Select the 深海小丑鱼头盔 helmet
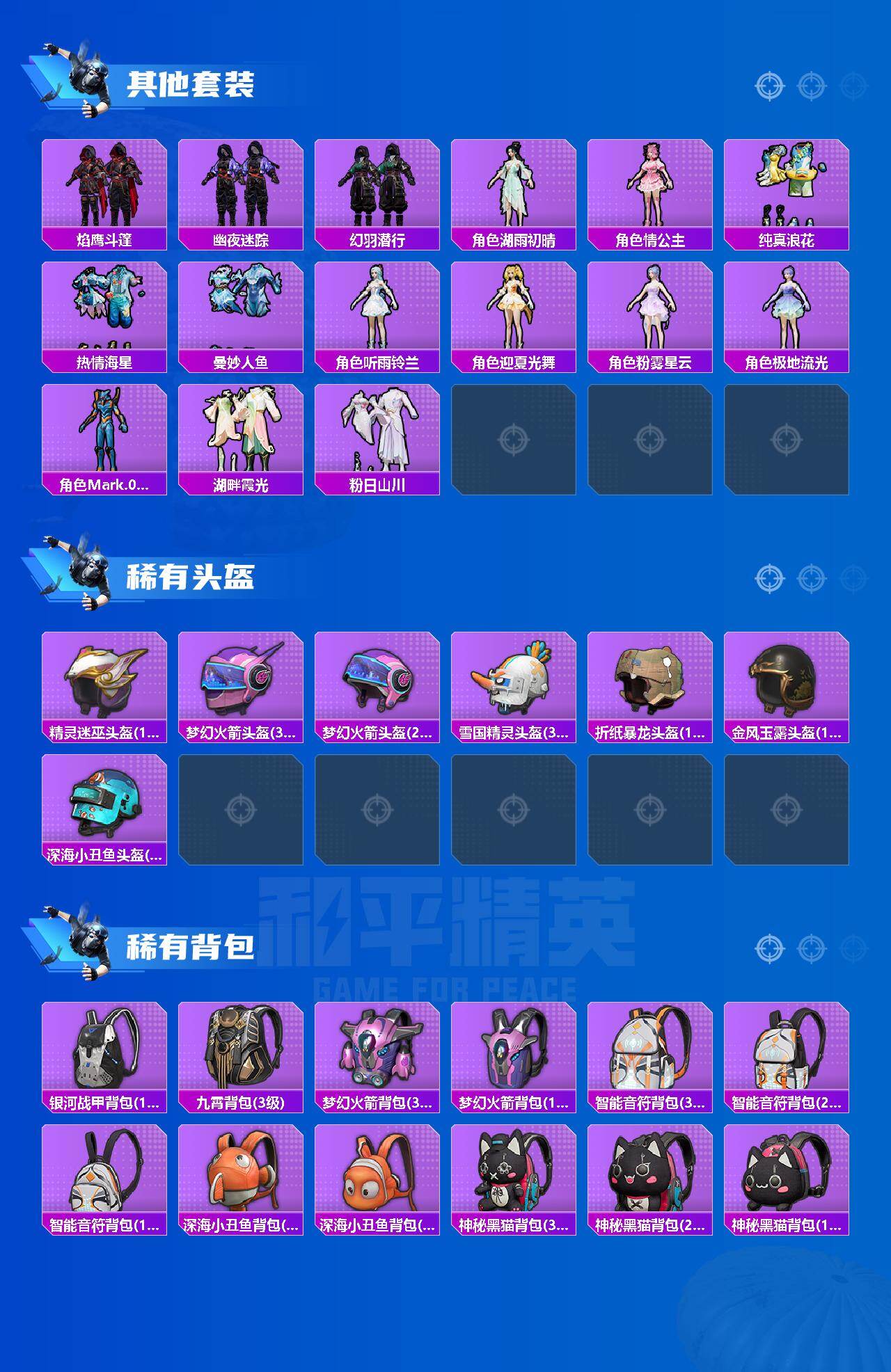 (x=104, y=811)
